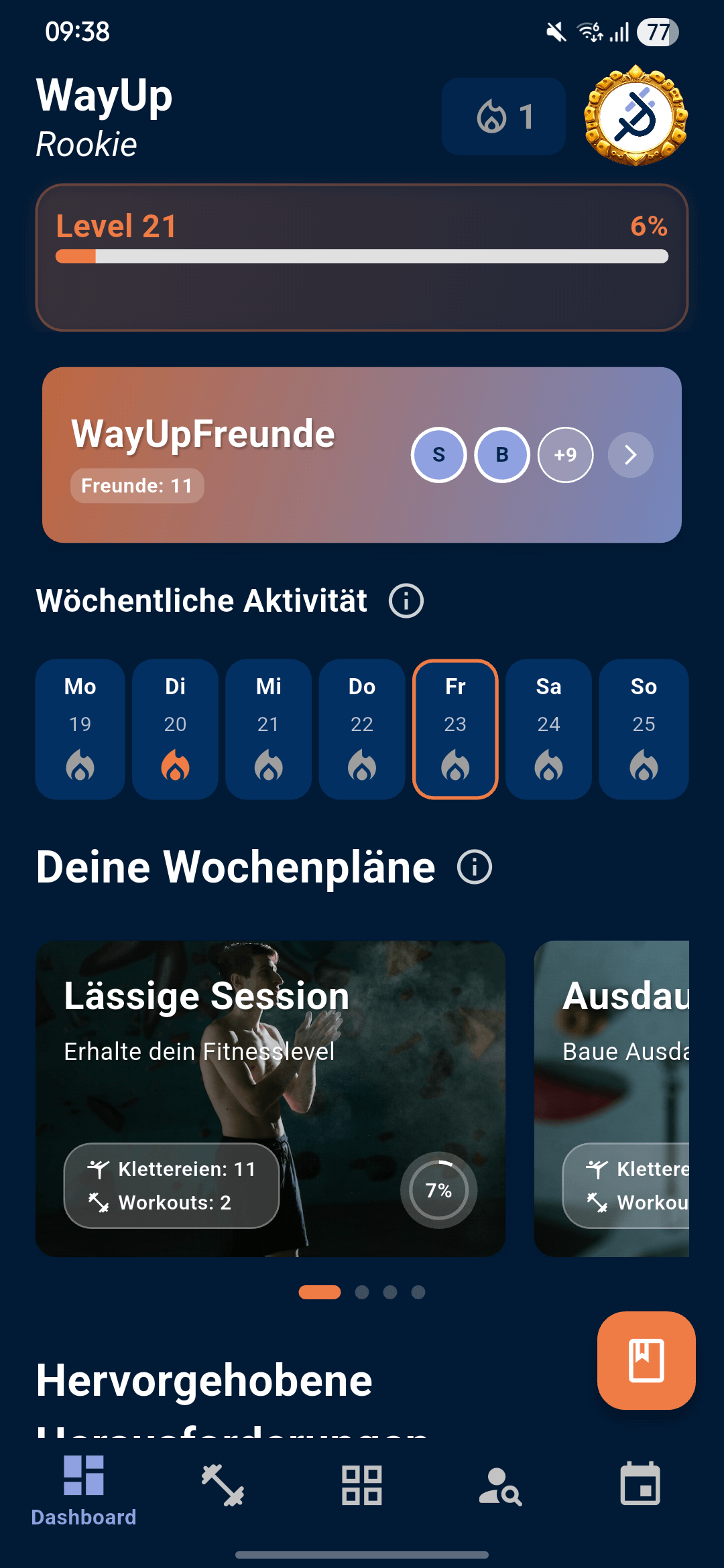The width and height of the screenshot is (724, 1568).
Task: Tap the orange bookmark journal button
Action: click(x=645, y=1360)
